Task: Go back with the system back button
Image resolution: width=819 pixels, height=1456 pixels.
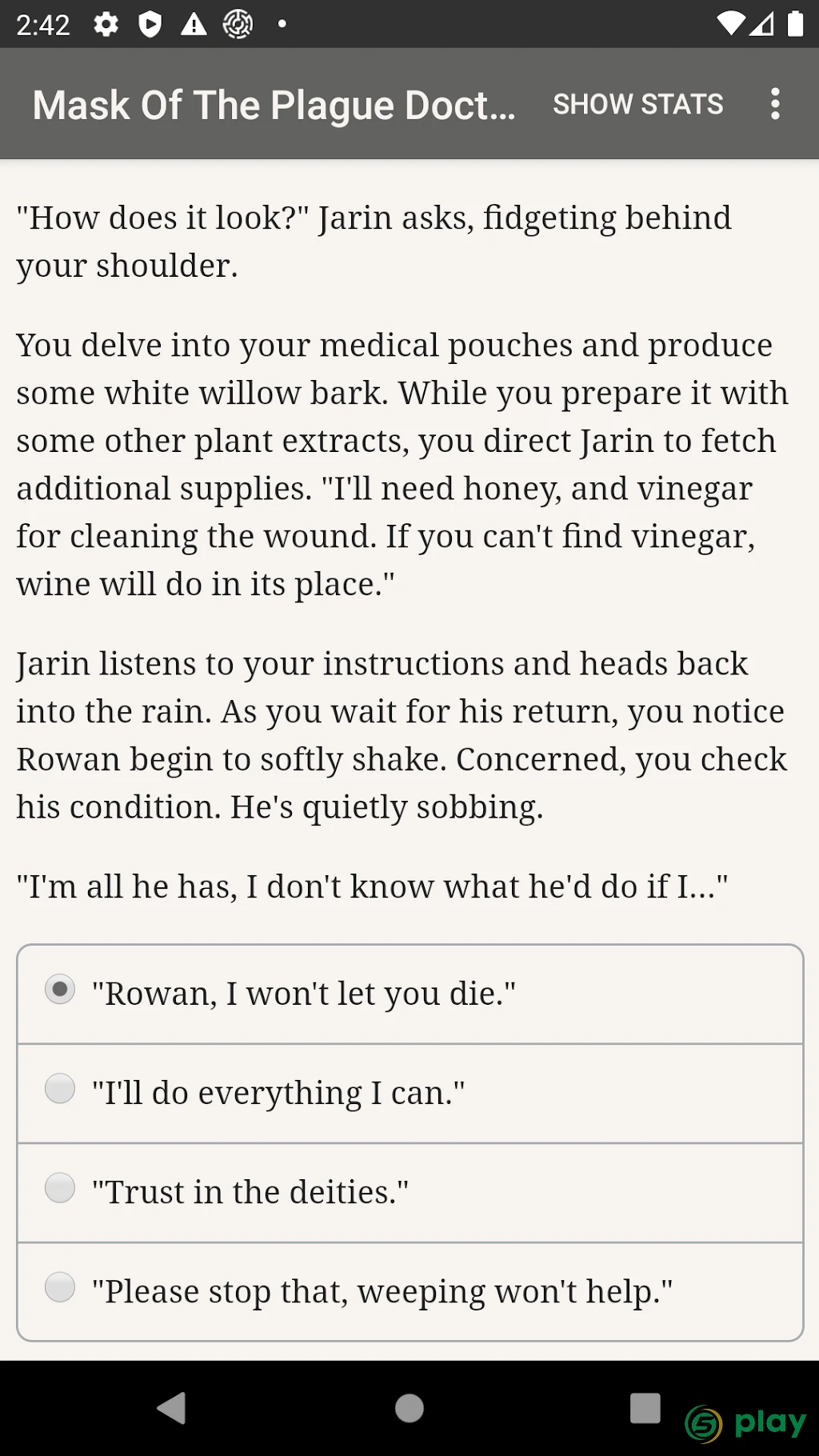Action: pos(171,1408)
